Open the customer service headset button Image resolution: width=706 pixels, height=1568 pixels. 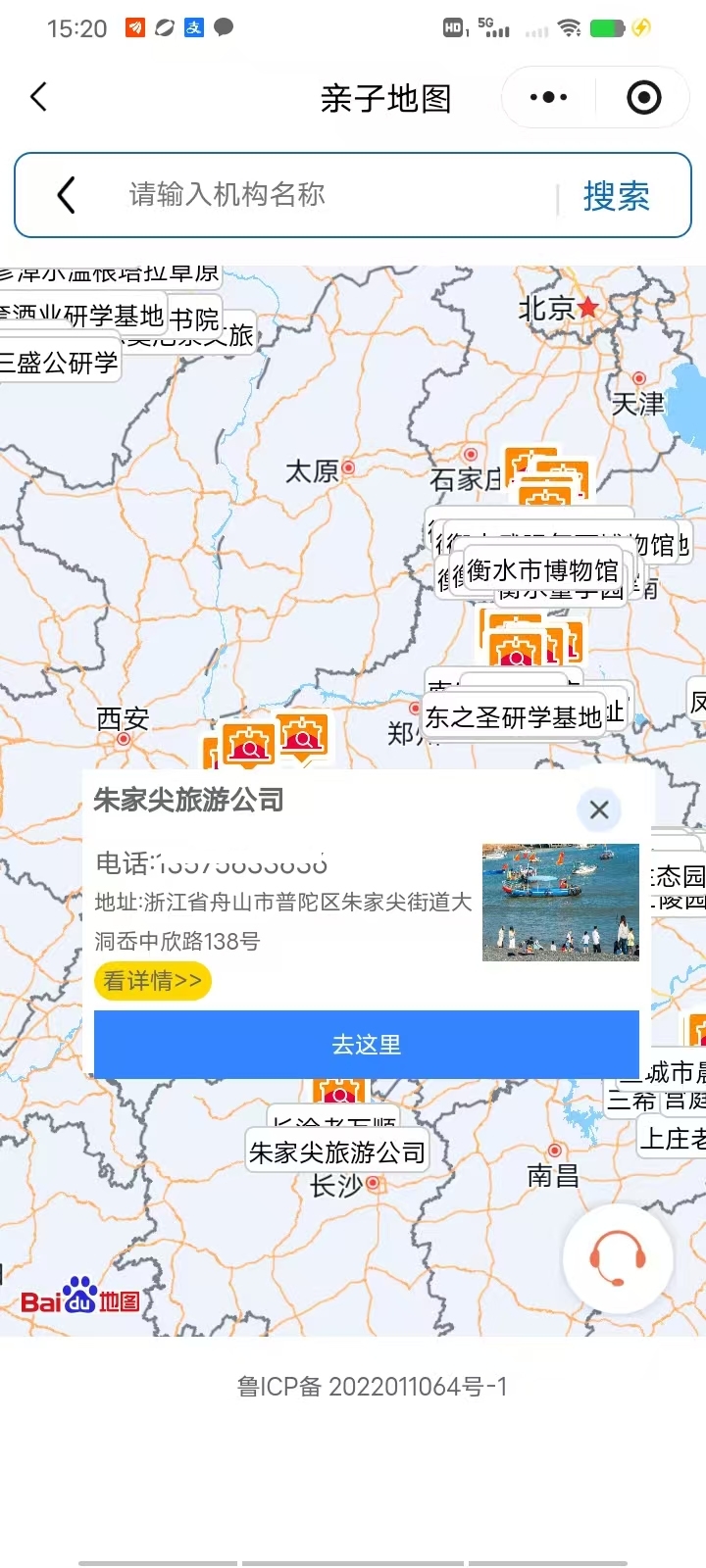(x=618, y=1258)
